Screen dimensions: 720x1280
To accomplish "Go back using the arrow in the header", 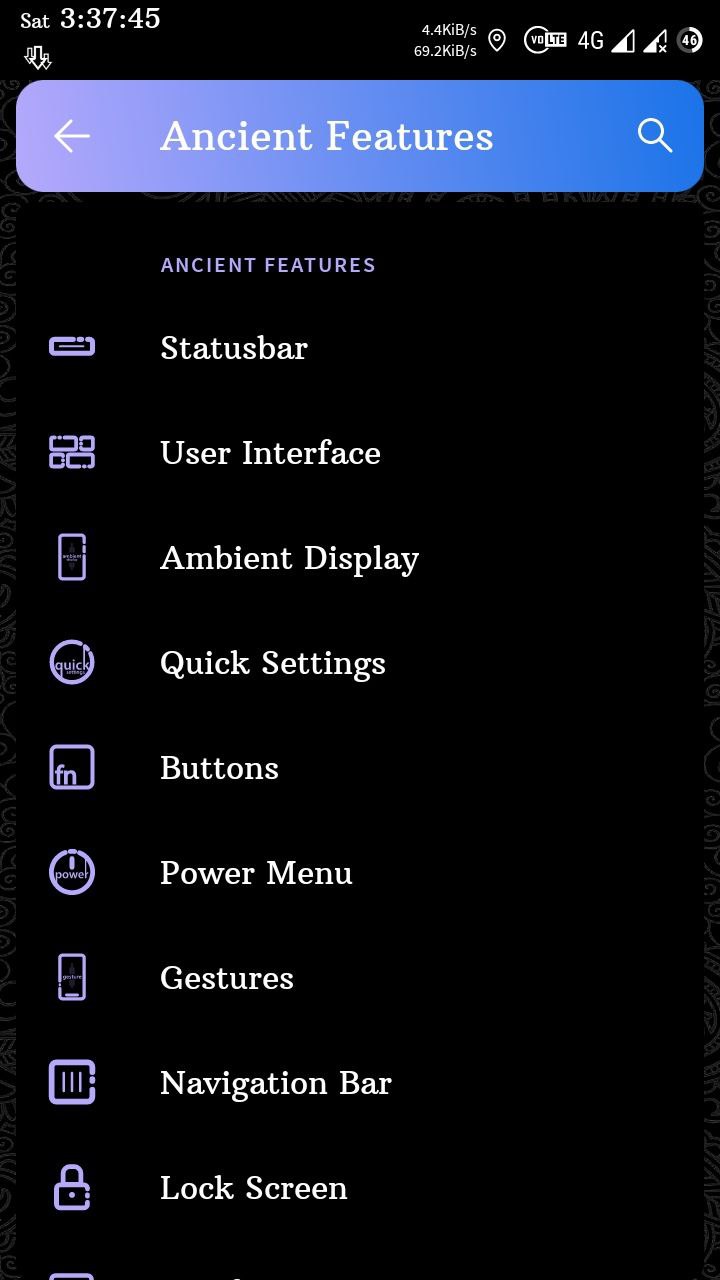I will [x=72, y=136].
